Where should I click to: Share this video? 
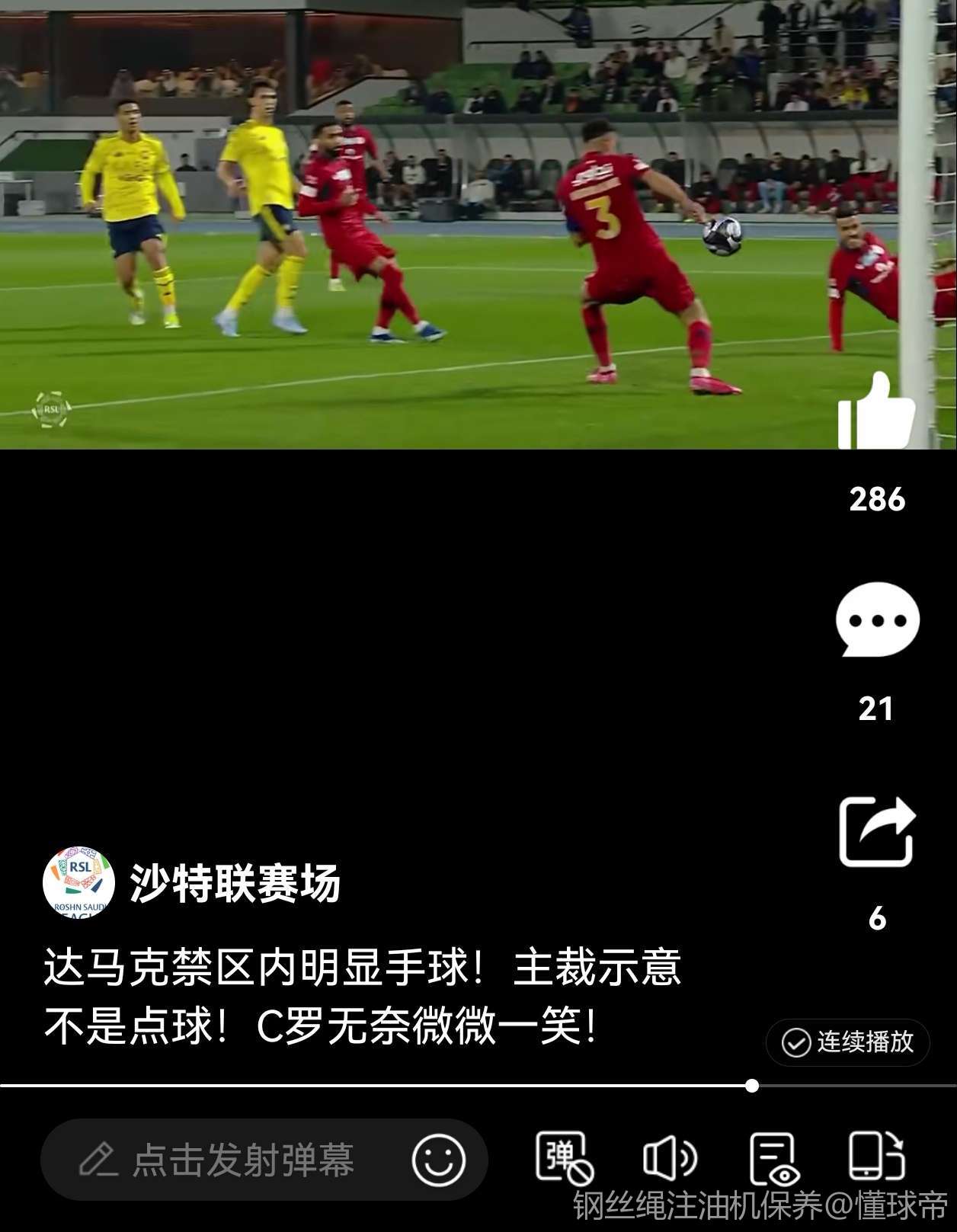pos(877,832)
